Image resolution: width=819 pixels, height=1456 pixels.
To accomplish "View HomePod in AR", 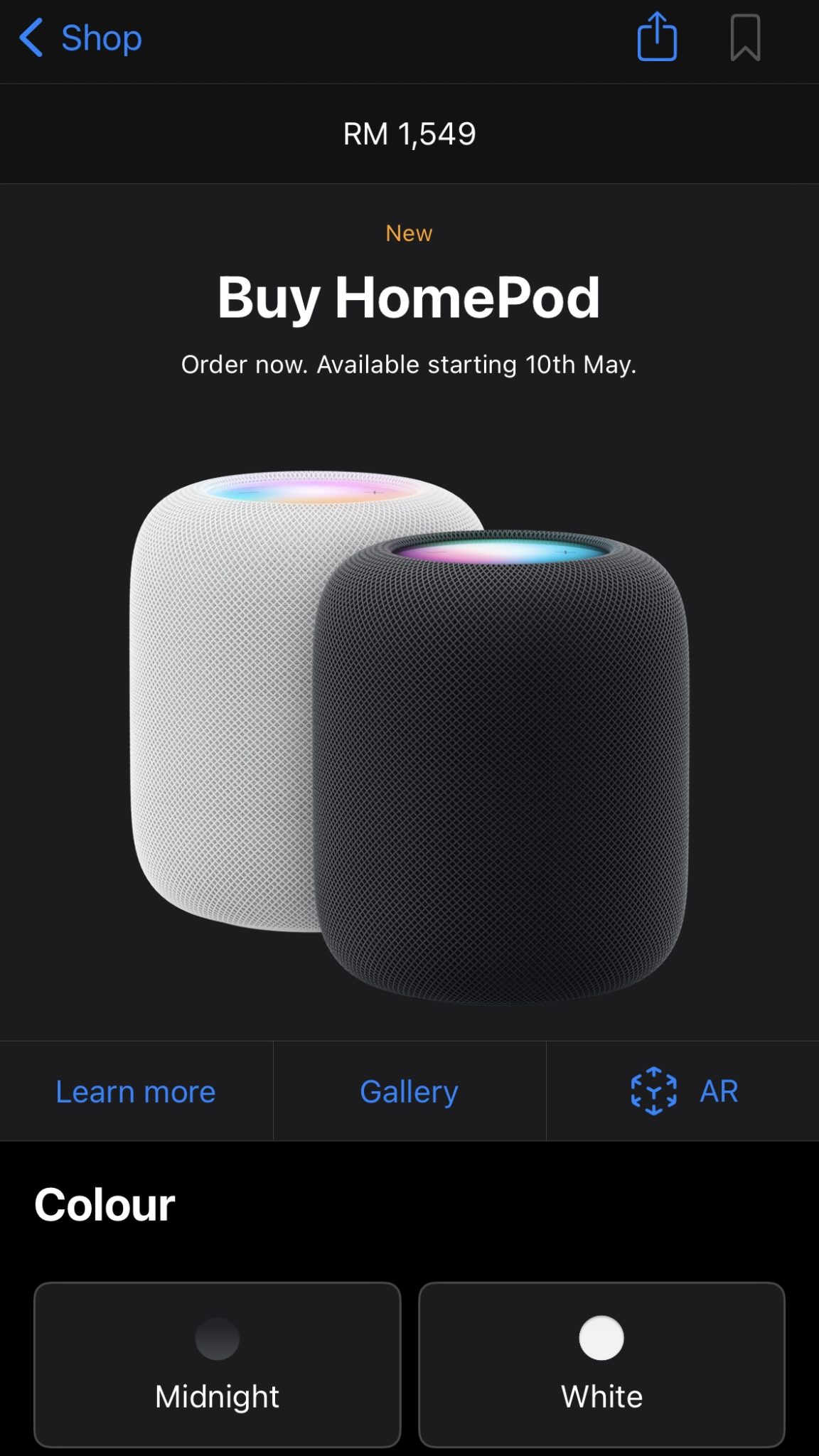I will point(683,1091).
